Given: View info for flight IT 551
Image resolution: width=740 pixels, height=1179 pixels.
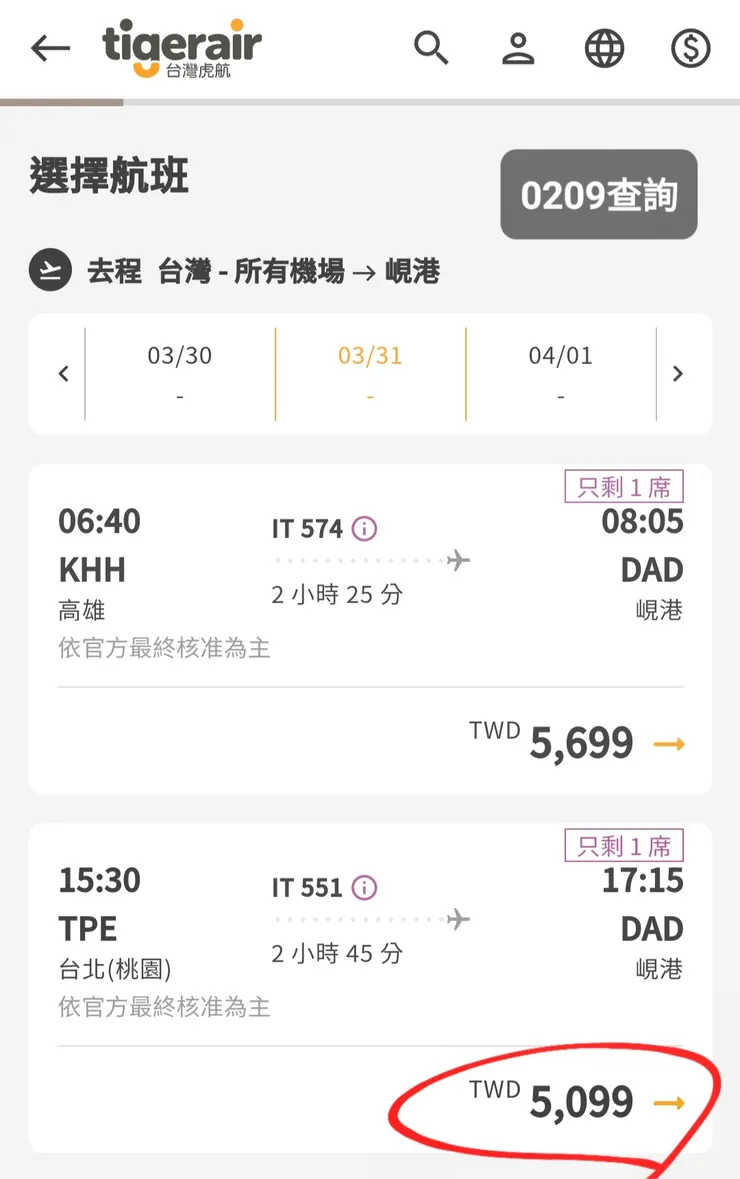Looking at the screenshot, I should 365,887.
